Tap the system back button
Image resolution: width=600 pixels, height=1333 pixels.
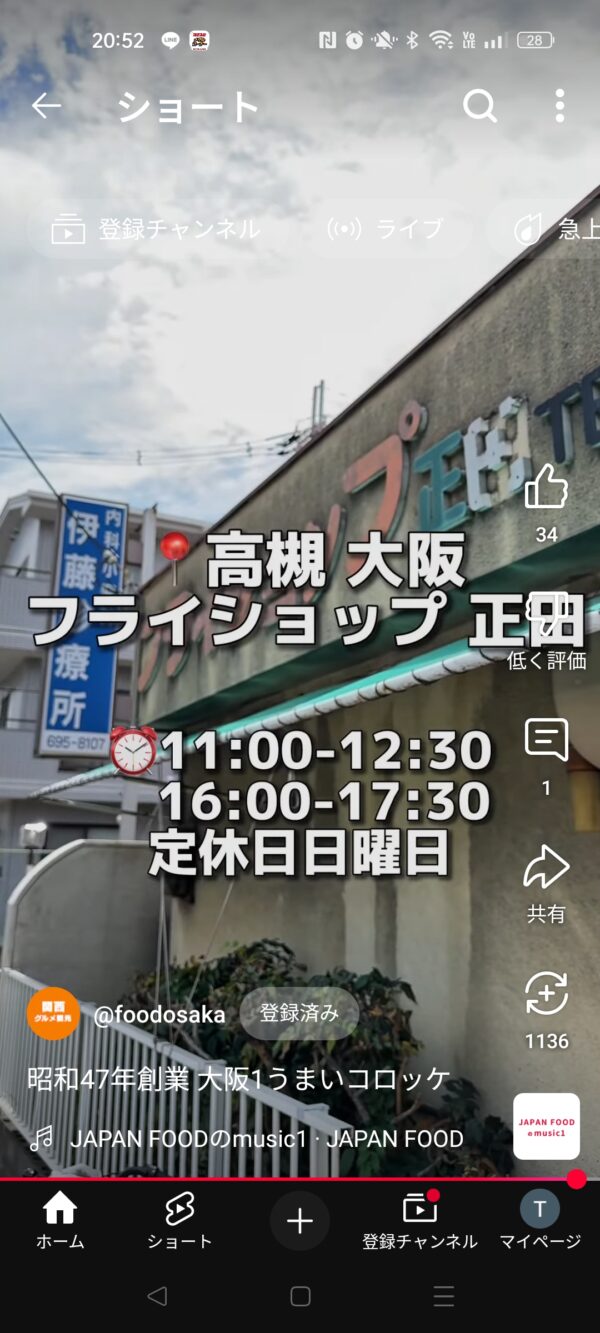point(157,1296)
